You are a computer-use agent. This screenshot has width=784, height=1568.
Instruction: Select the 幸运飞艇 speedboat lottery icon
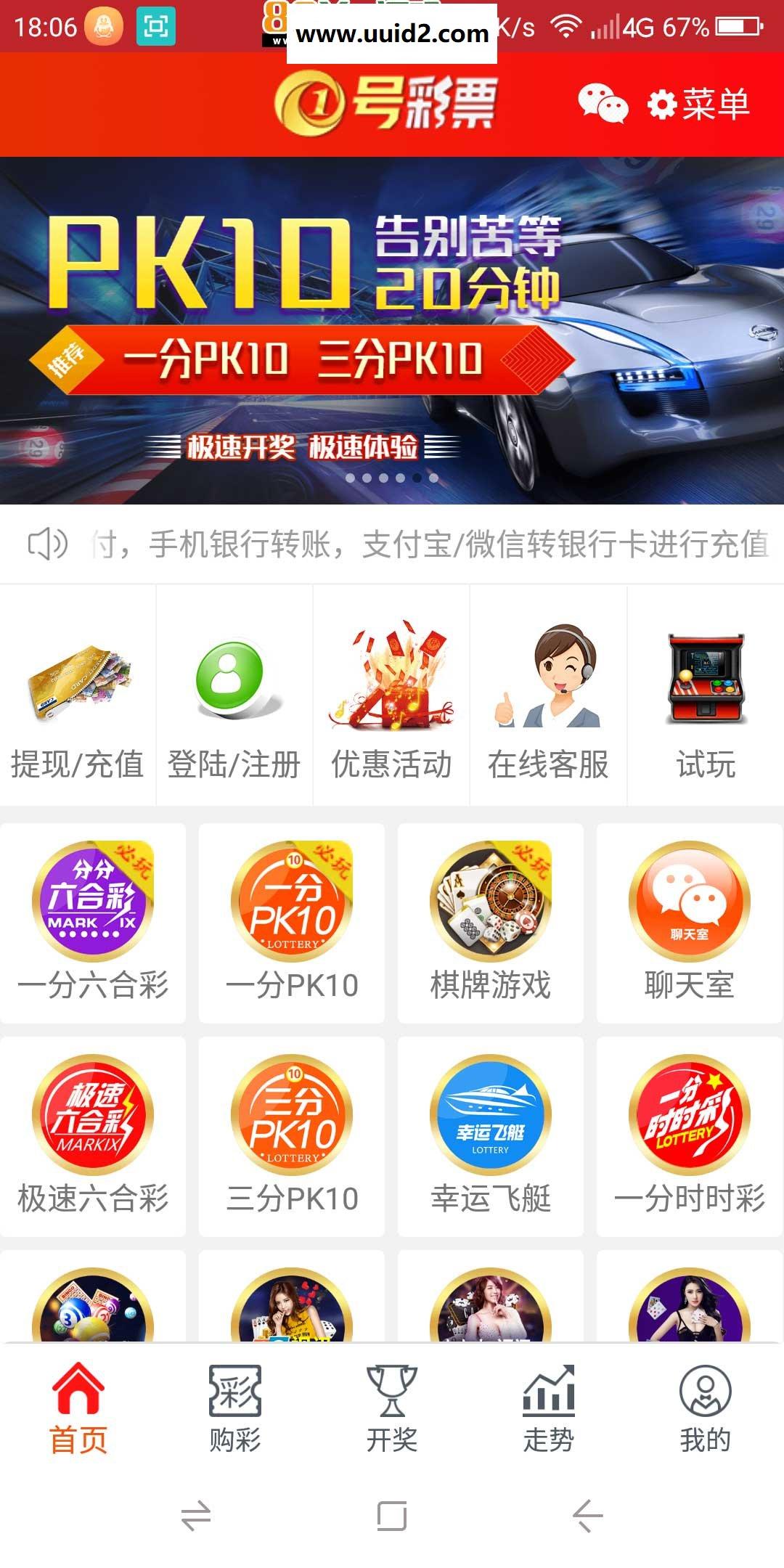point(490,1114)
